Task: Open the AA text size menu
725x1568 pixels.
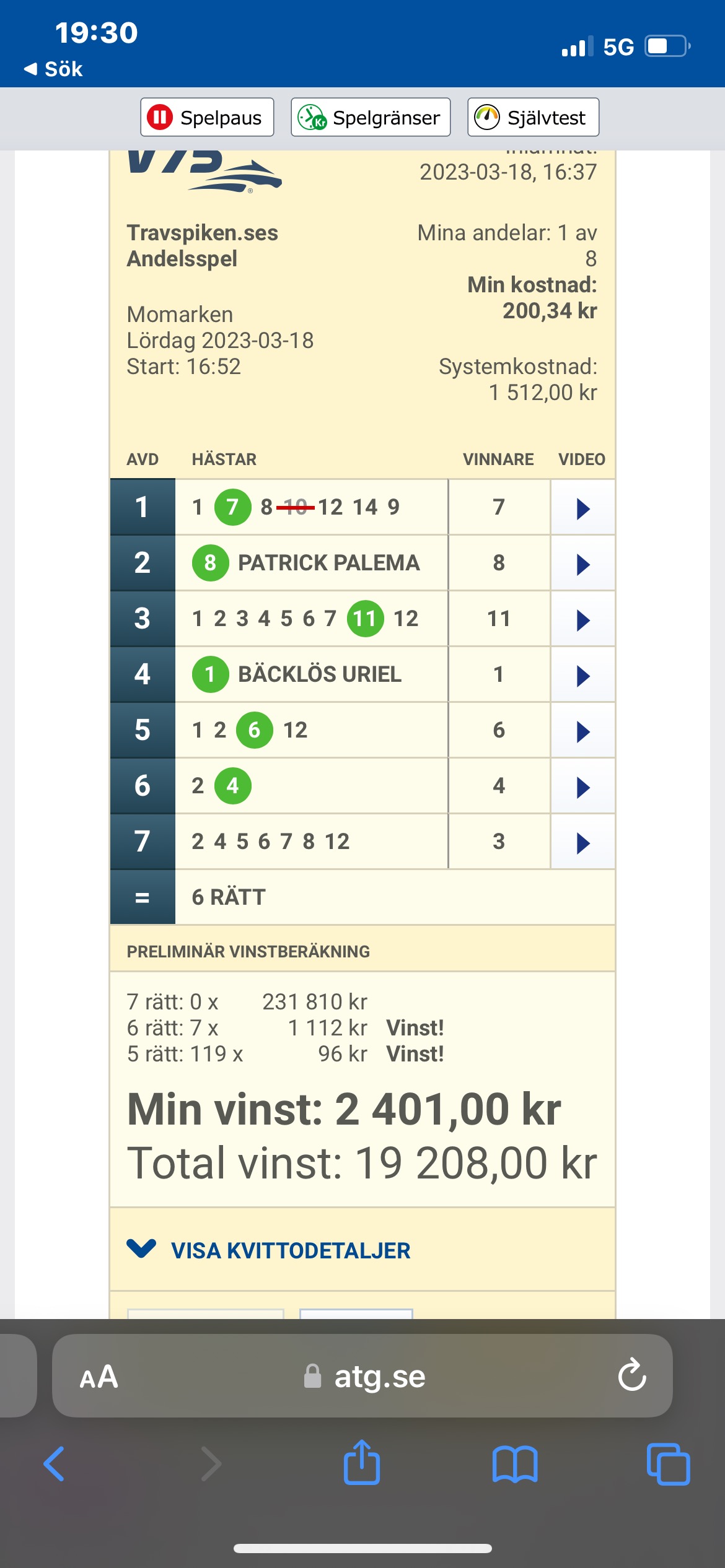Action: click(x=99, y=1377)
